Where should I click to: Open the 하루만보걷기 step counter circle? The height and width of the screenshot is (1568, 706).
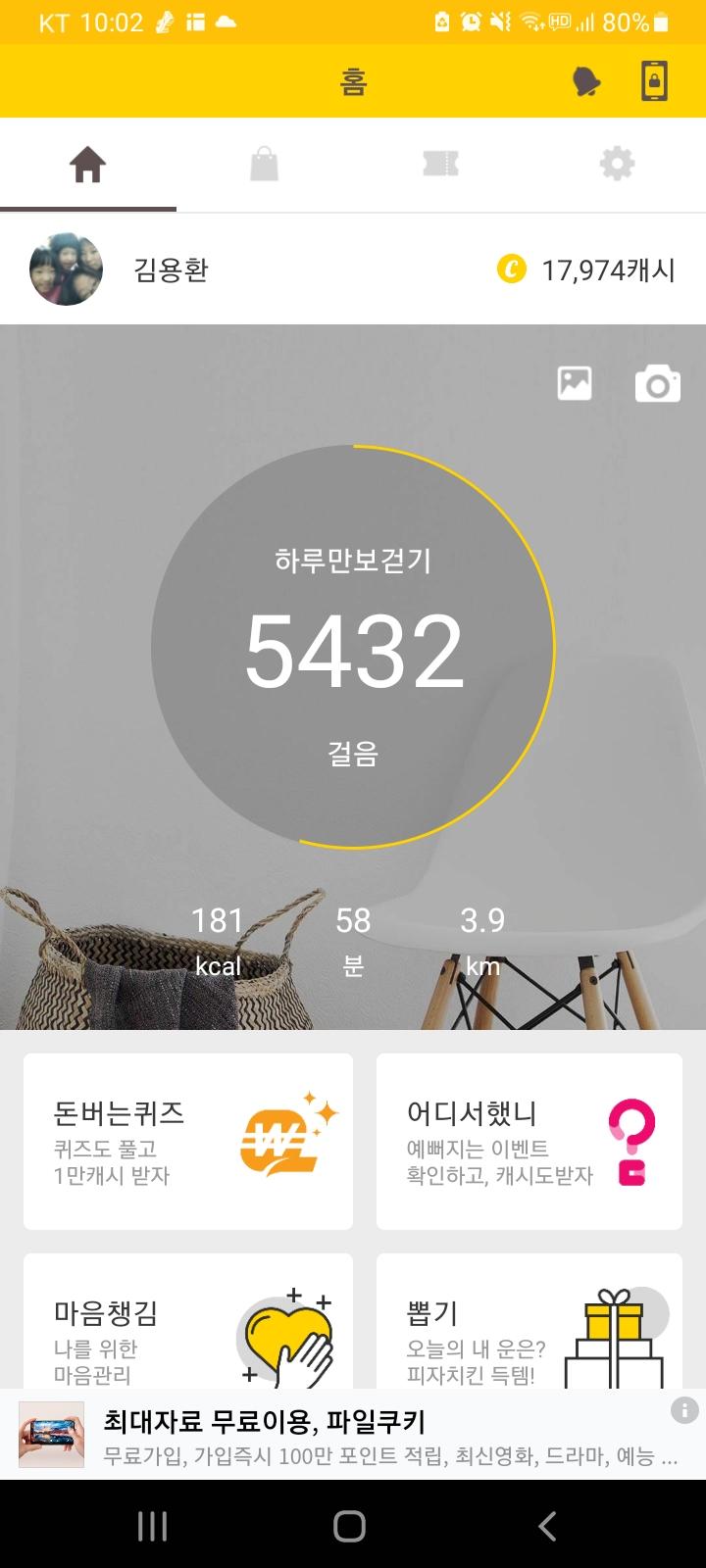353,647
